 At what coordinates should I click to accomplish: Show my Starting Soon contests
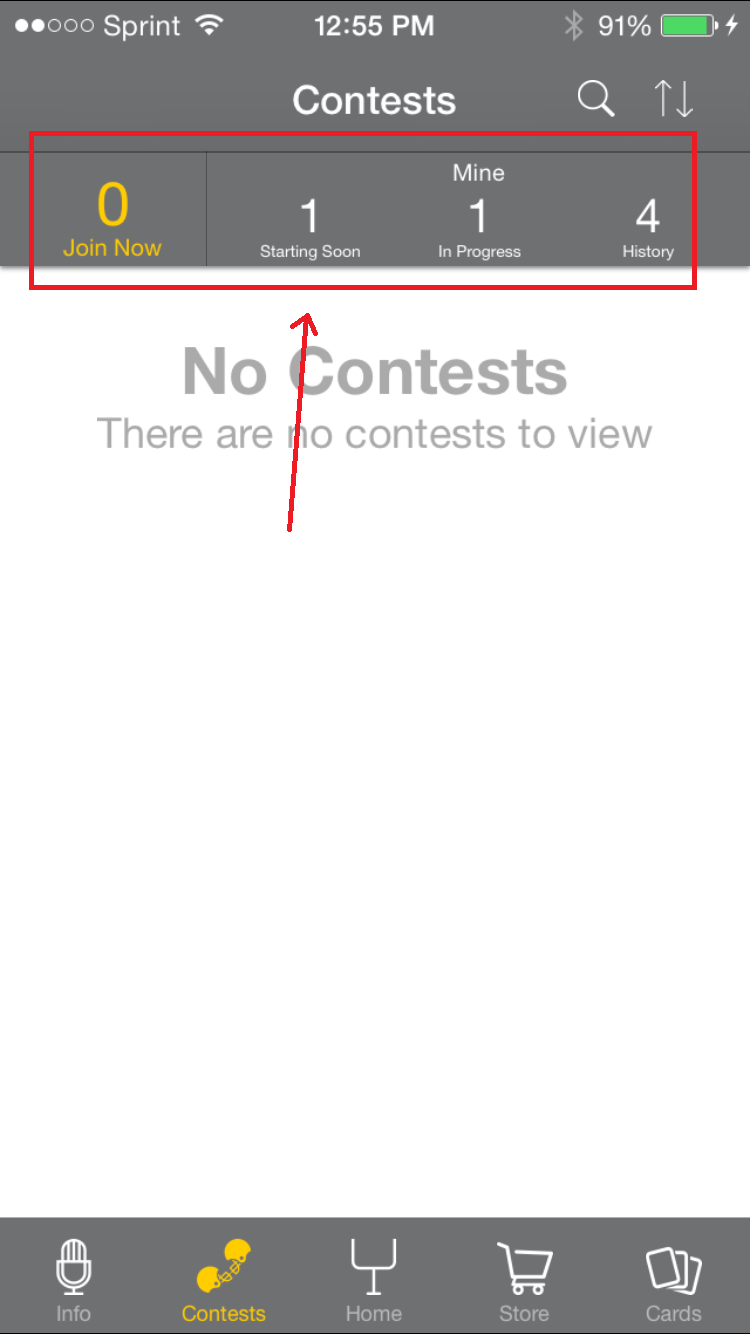310,228
